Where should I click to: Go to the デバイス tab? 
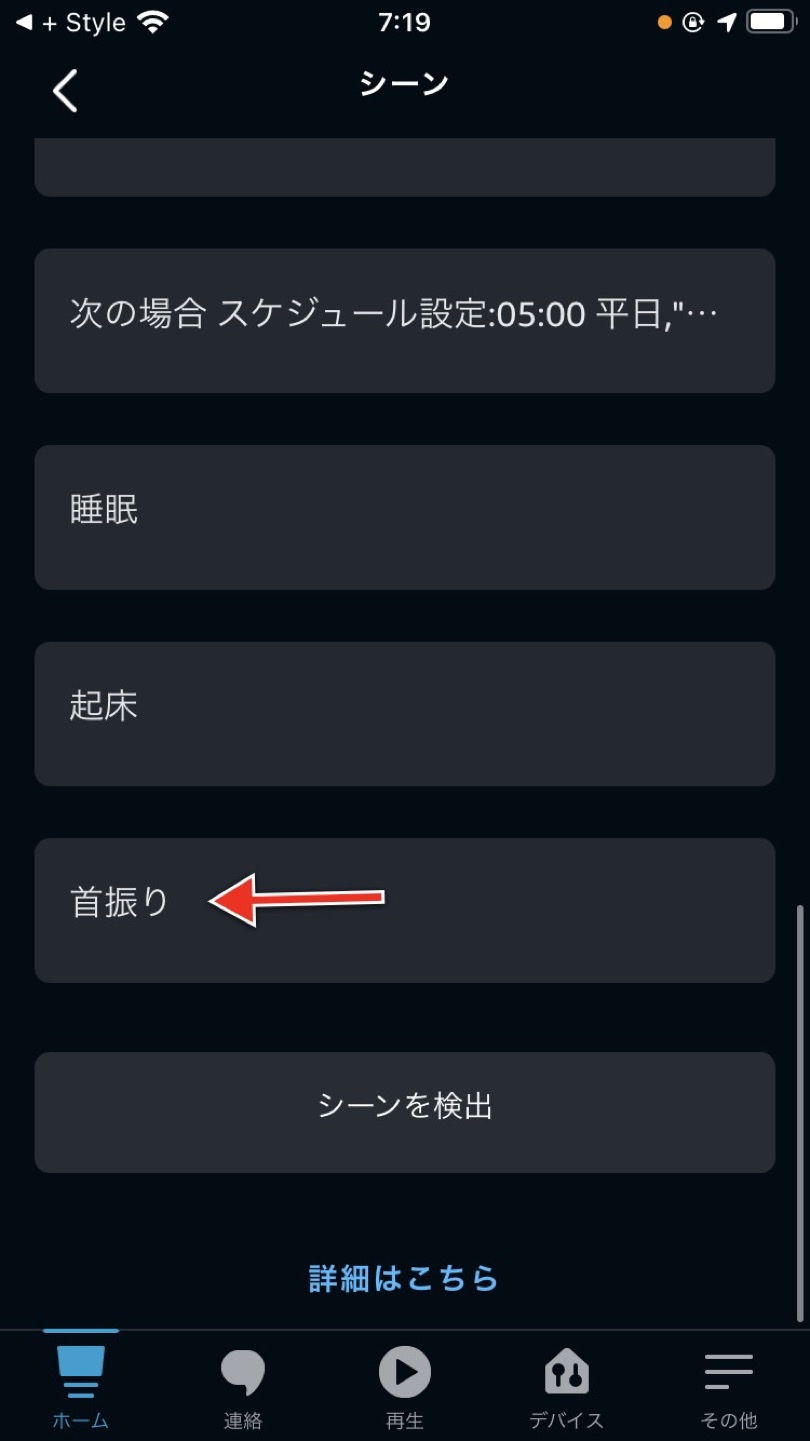coord(567,1385)
